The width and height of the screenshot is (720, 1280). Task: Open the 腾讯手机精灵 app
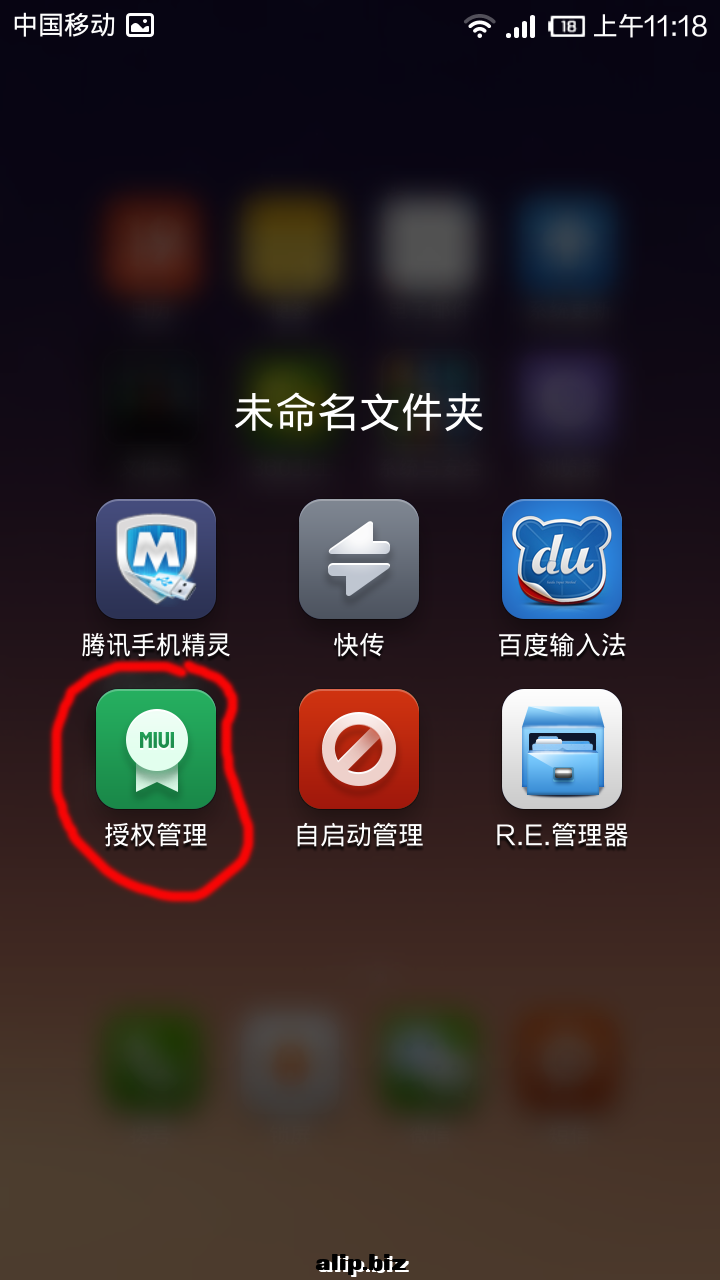[x=156, y=559]
